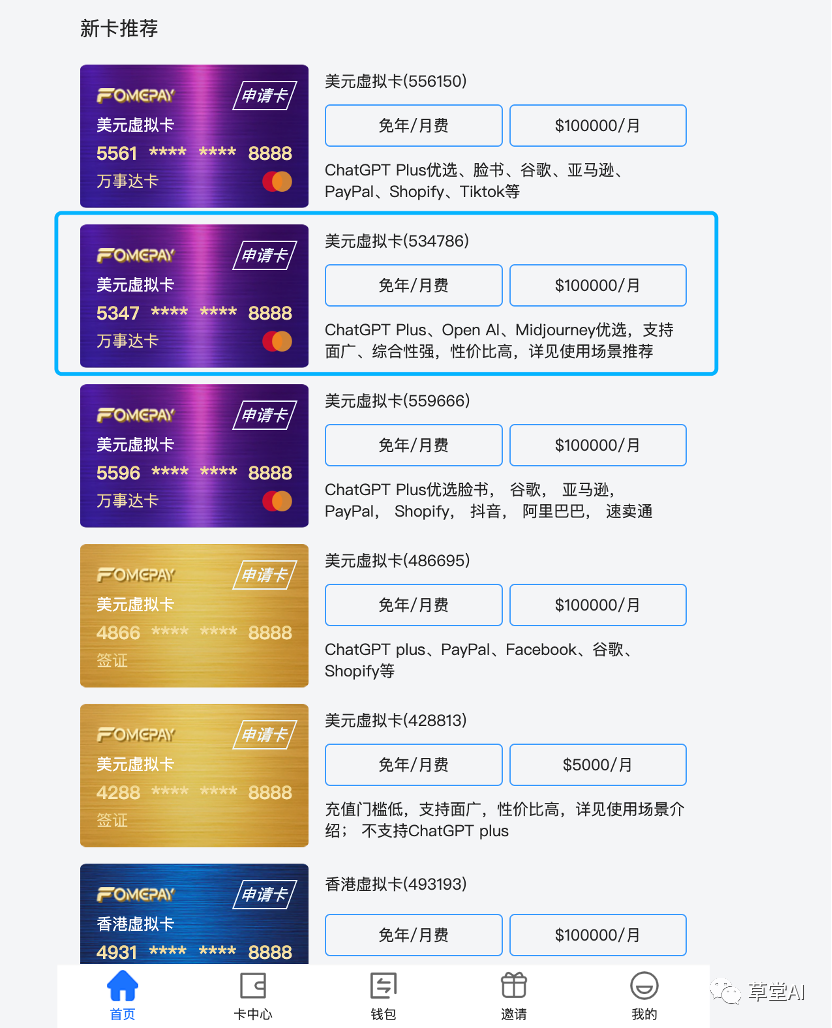Open the 我的 profile tab
The width and height of the screenshot is (832, 1028).
644,997
